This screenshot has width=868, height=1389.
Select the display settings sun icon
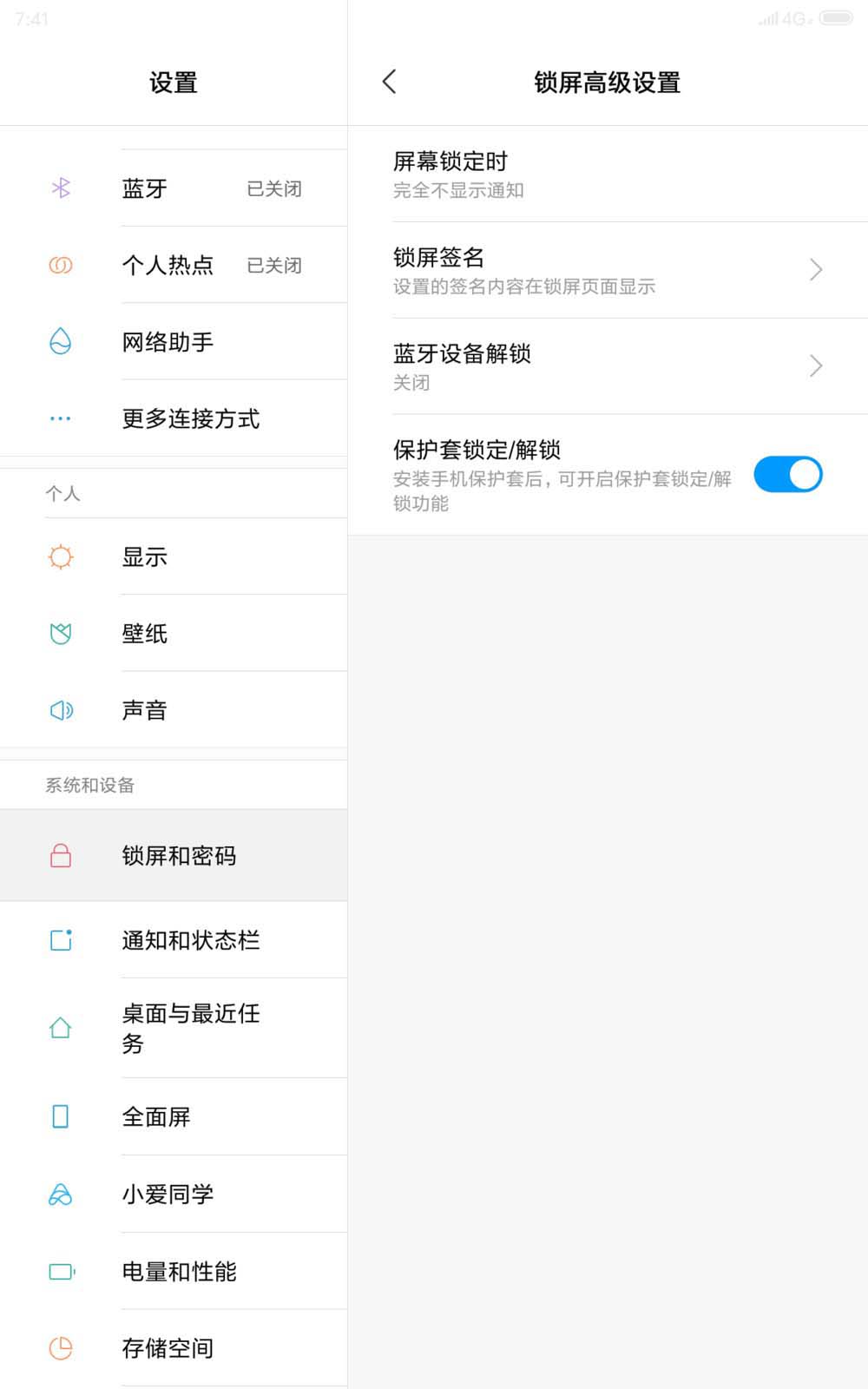59,556
